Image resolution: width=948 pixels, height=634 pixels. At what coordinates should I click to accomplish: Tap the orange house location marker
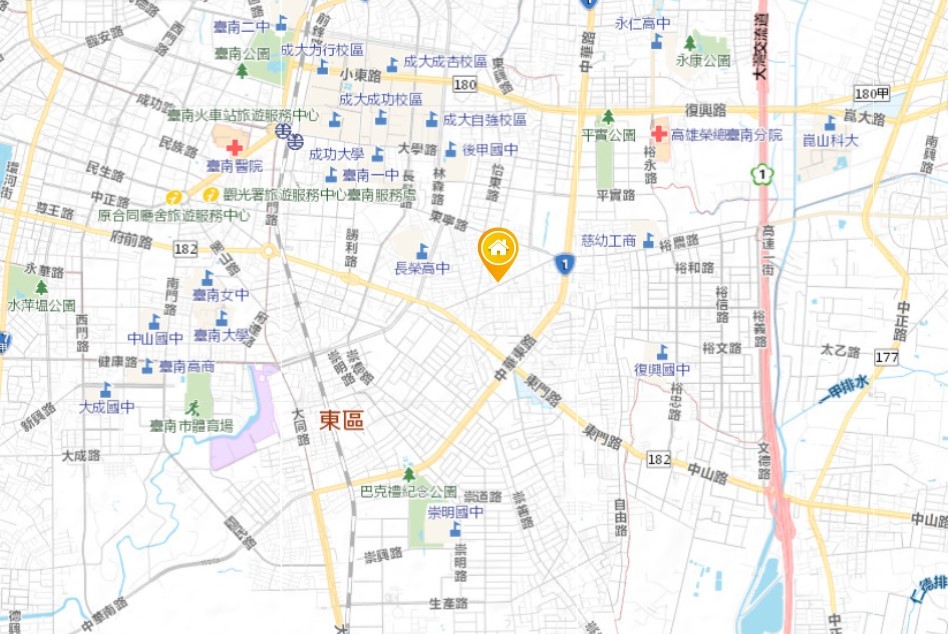[497, 250]
